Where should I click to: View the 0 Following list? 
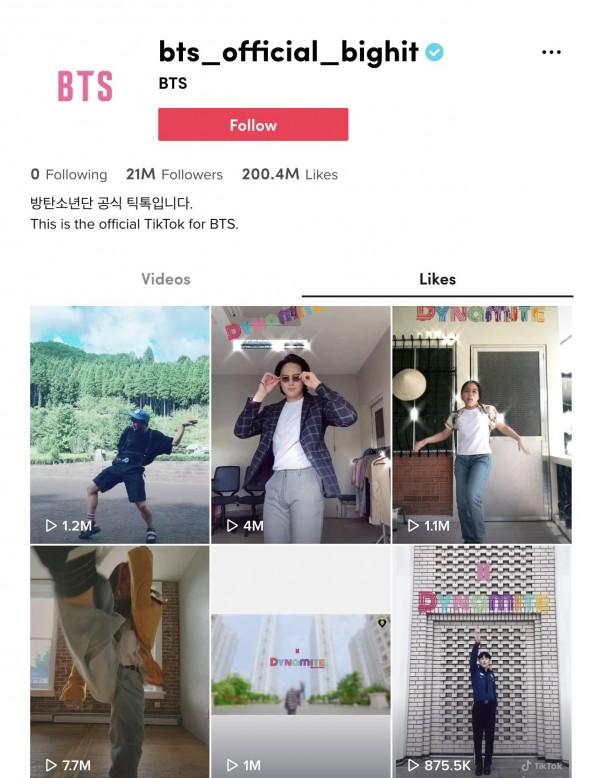[69, 174]
